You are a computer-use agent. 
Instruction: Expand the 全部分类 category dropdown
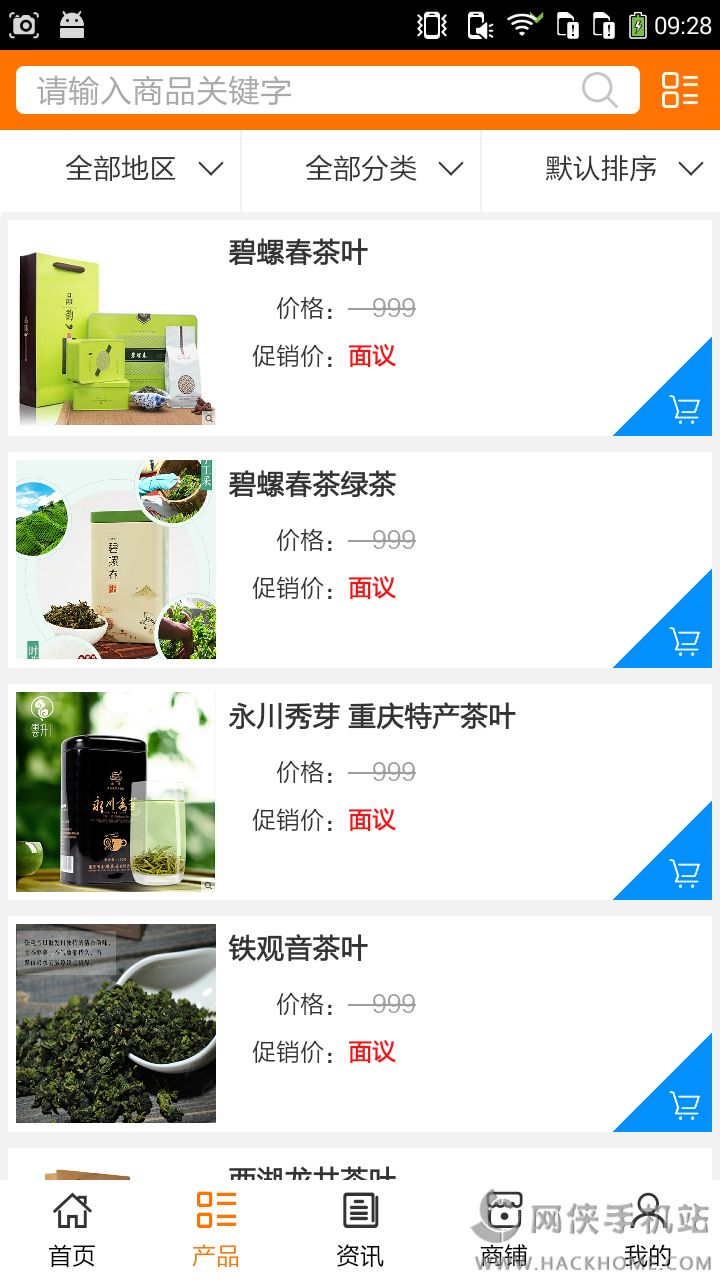[384, 169]
